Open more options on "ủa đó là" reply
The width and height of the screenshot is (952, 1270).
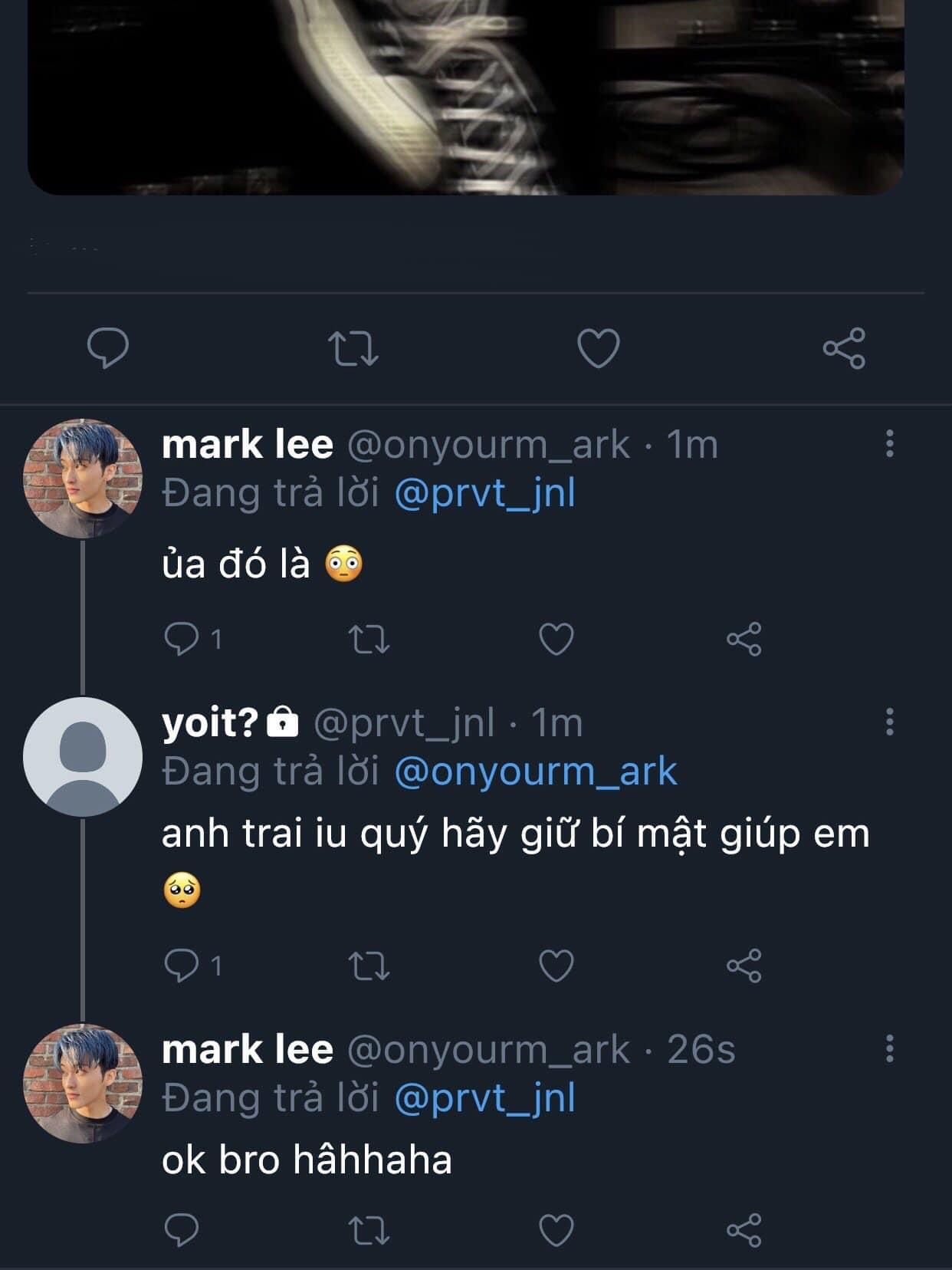(x=889, y=443)
